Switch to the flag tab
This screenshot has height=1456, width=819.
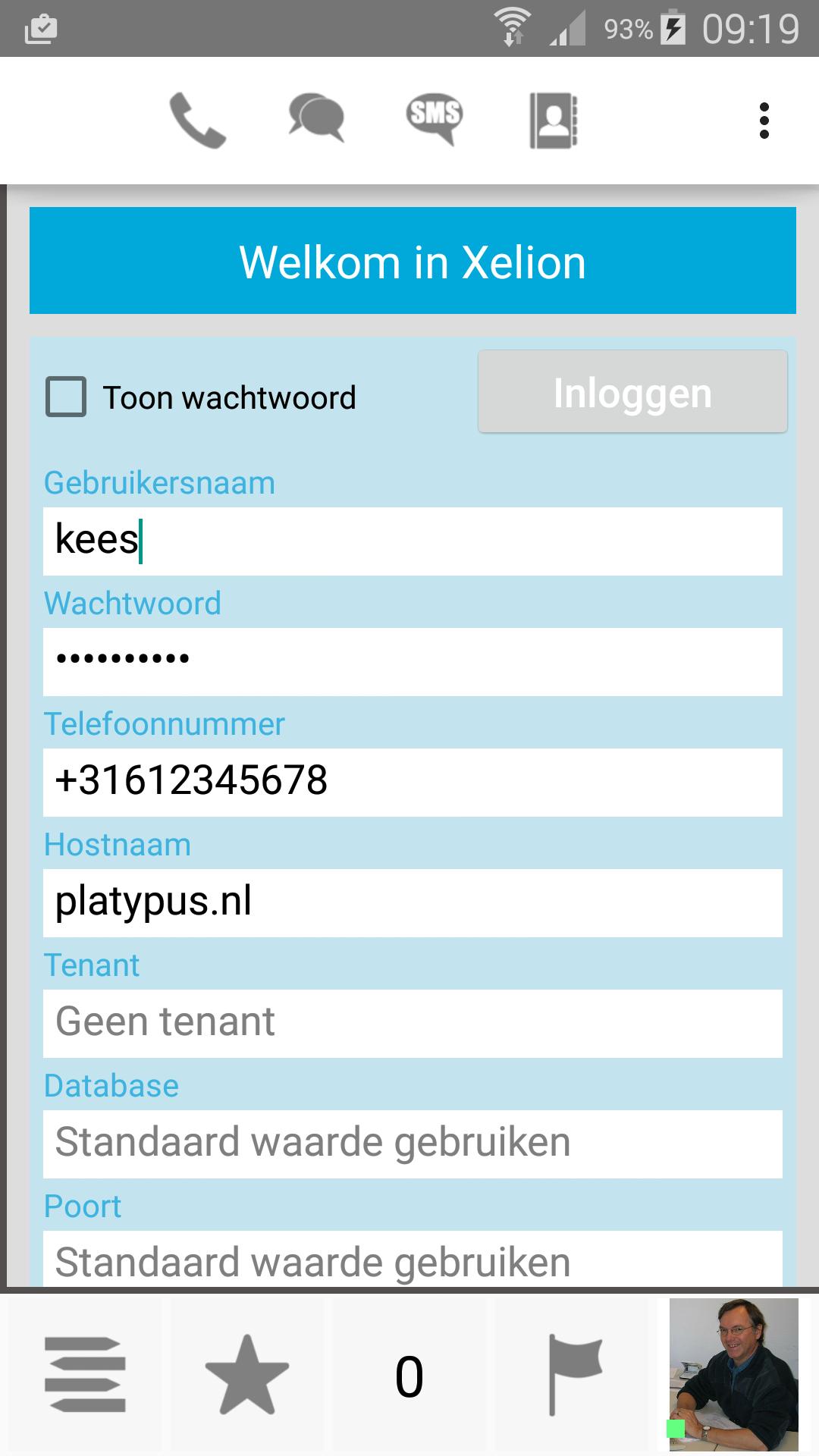pos(573,1375)
